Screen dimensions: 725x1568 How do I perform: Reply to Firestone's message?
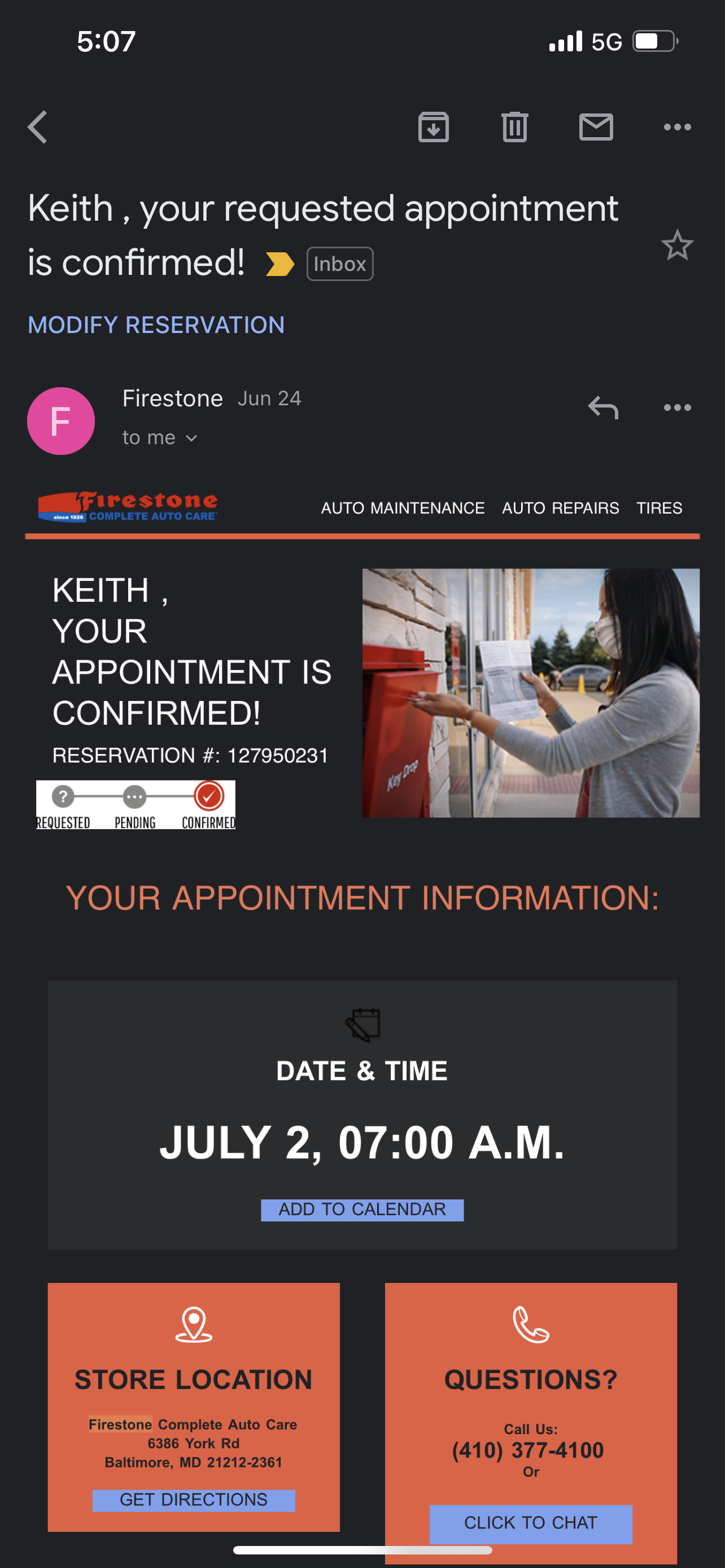coord(602,408)
